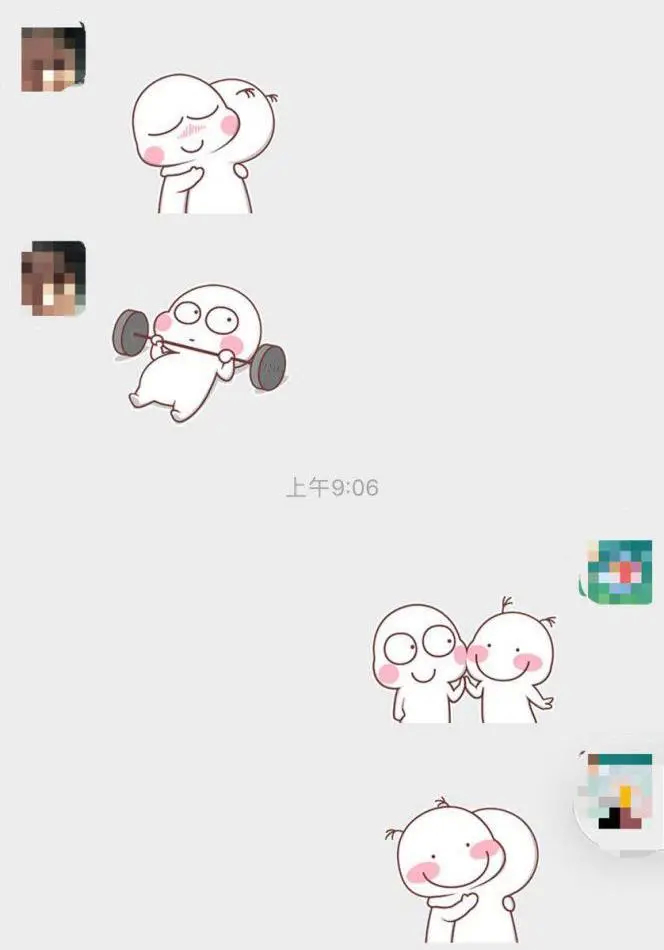The height and width of the screenshot is (950, 664).
Task: Tap your avatar beside the cheek-to-cheek sticker
Action: (x=619, y=572)
